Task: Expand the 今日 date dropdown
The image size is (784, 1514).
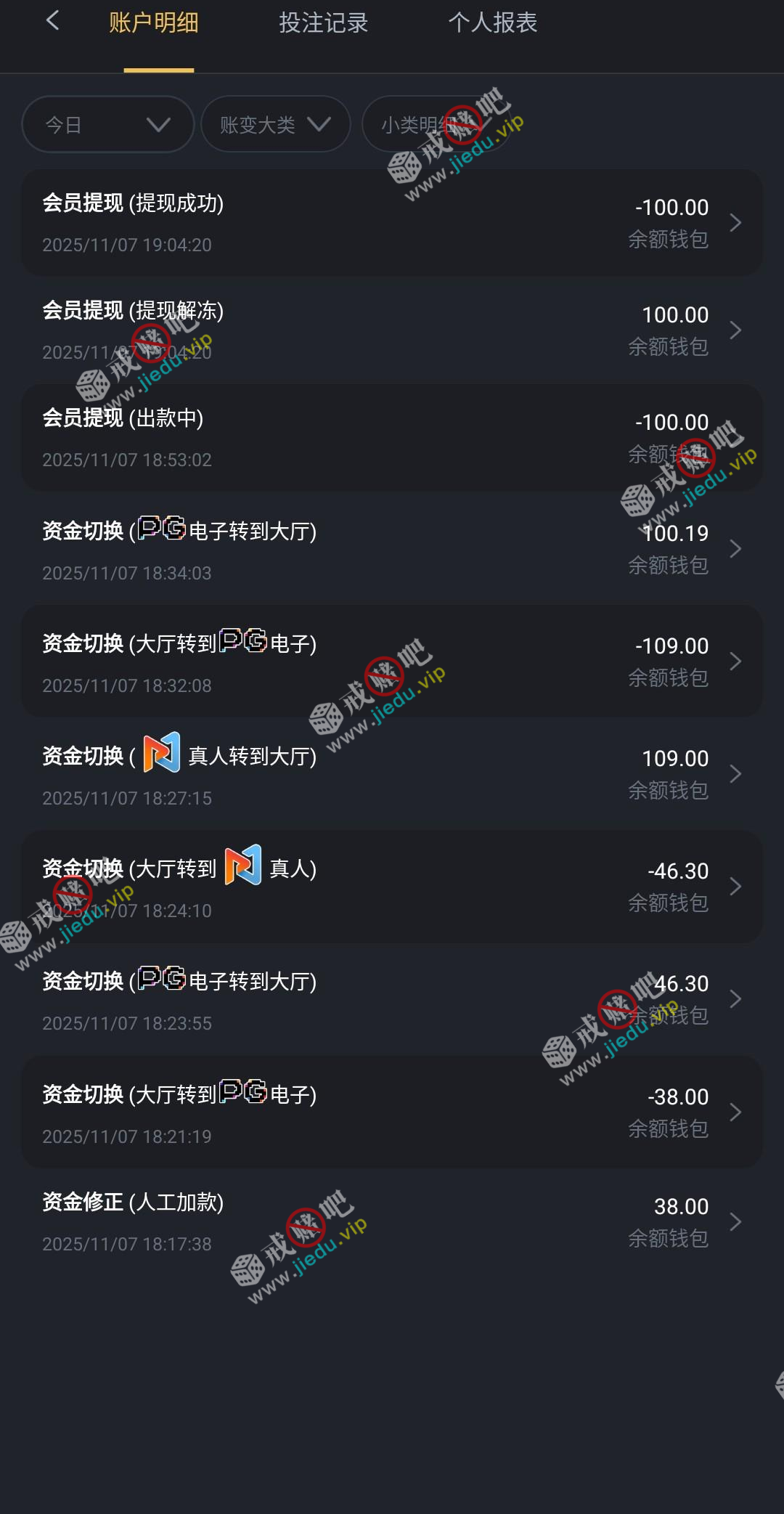Action: pyautogui.click(x=108, y=125)
